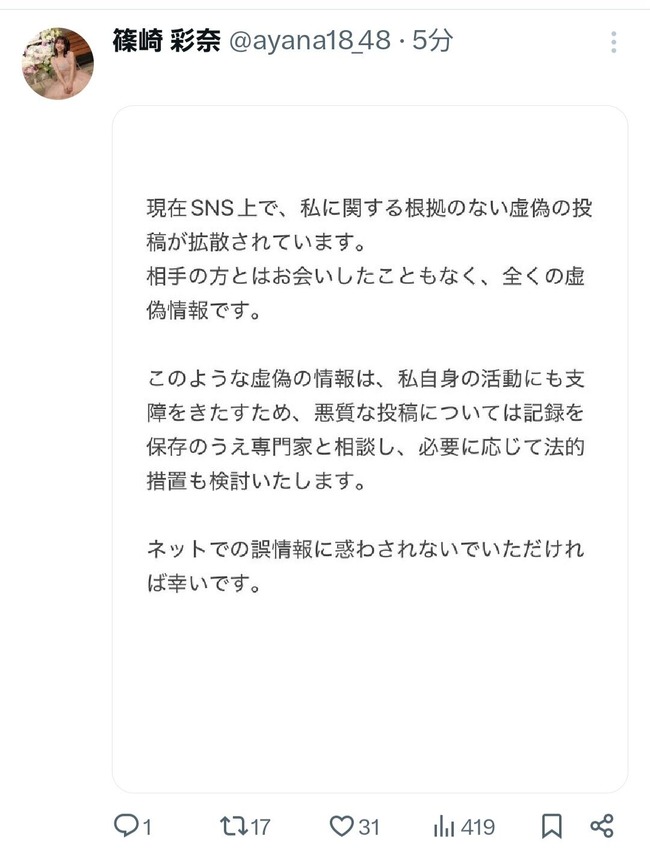Viewport: 650px width, 856px height.
Task: Like 篠崎 彩奈's post
Action: (x=343, y=826)
